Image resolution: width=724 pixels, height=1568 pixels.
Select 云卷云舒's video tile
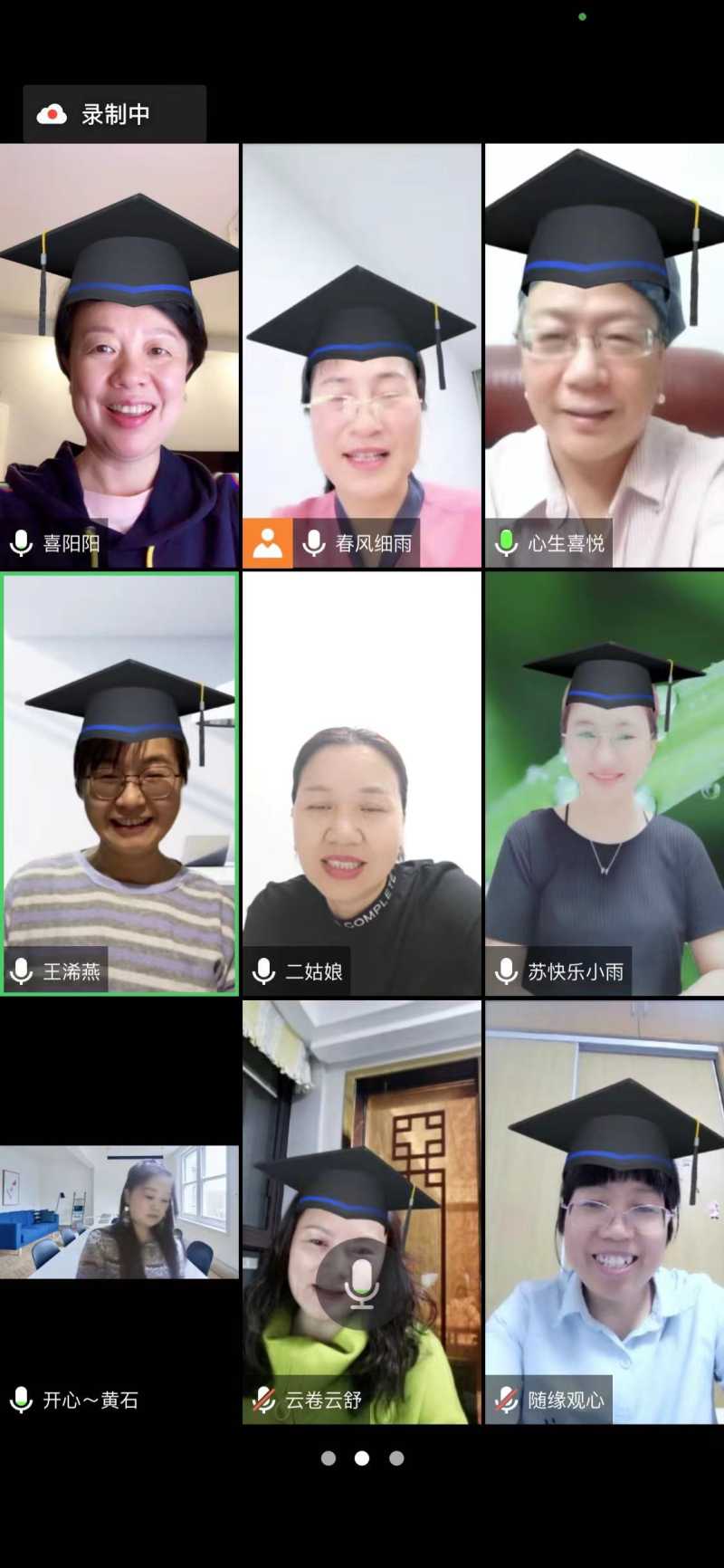click(x=362, y=1212)
